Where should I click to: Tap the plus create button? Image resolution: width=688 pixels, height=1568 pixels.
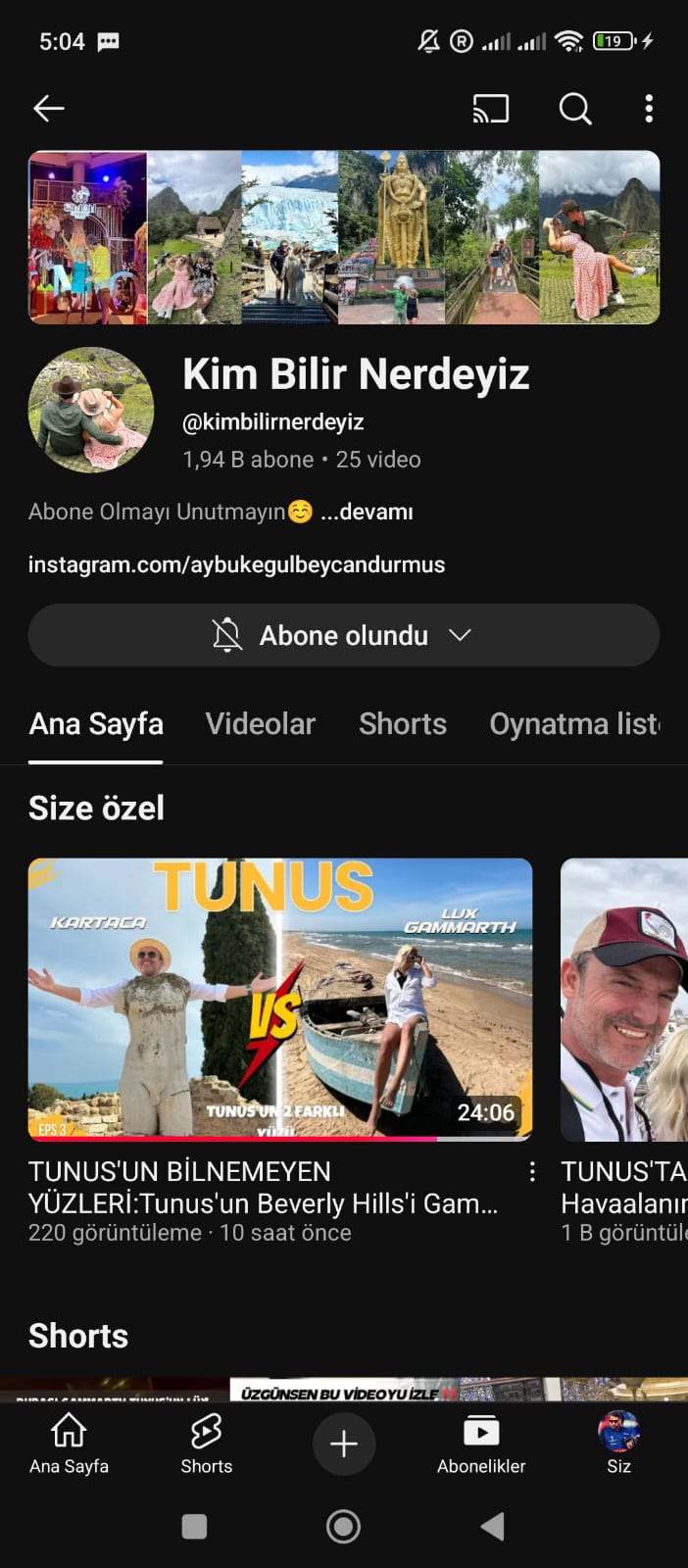pyautogui.click(x=344, y=1444)
